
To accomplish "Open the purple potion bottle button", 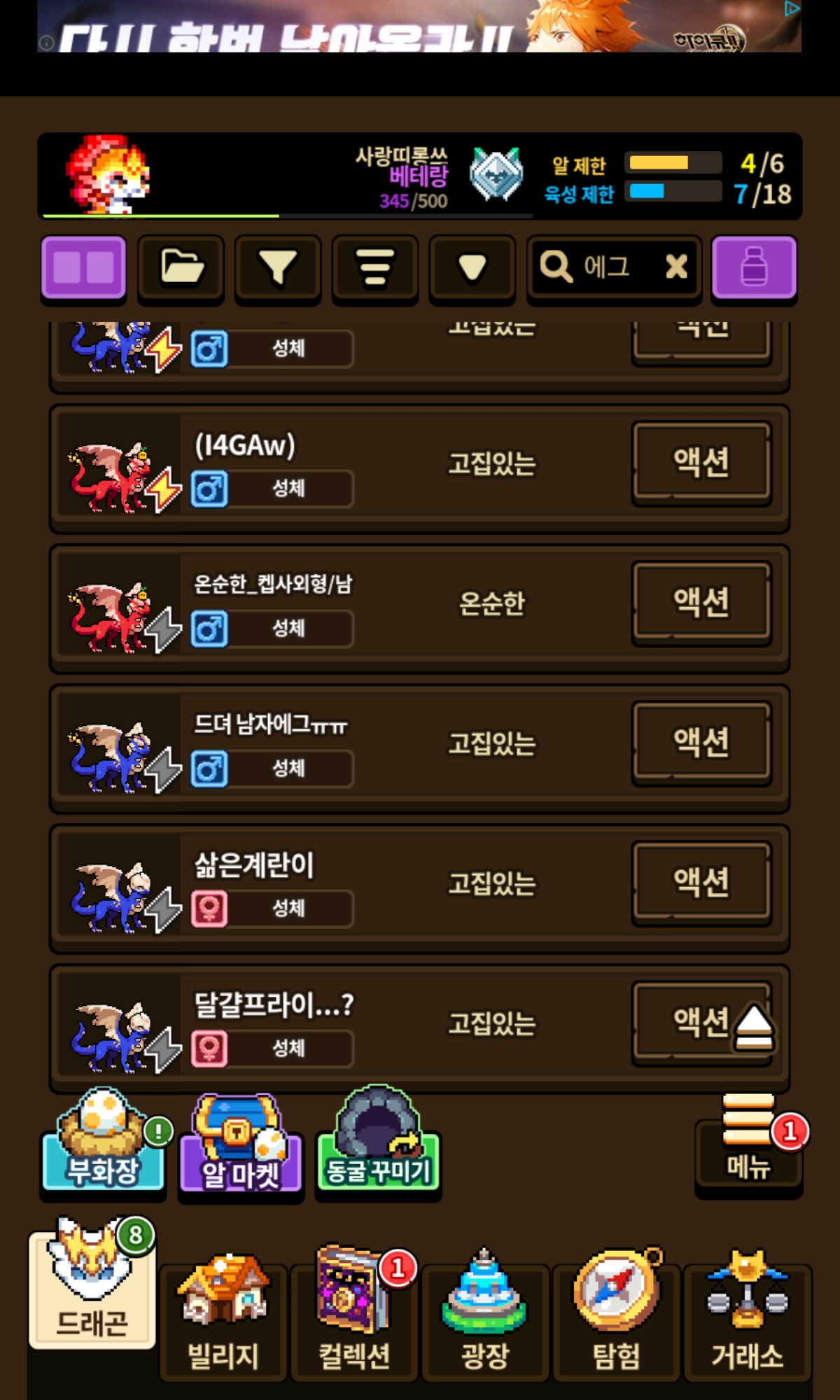I will tap(754, 267).
